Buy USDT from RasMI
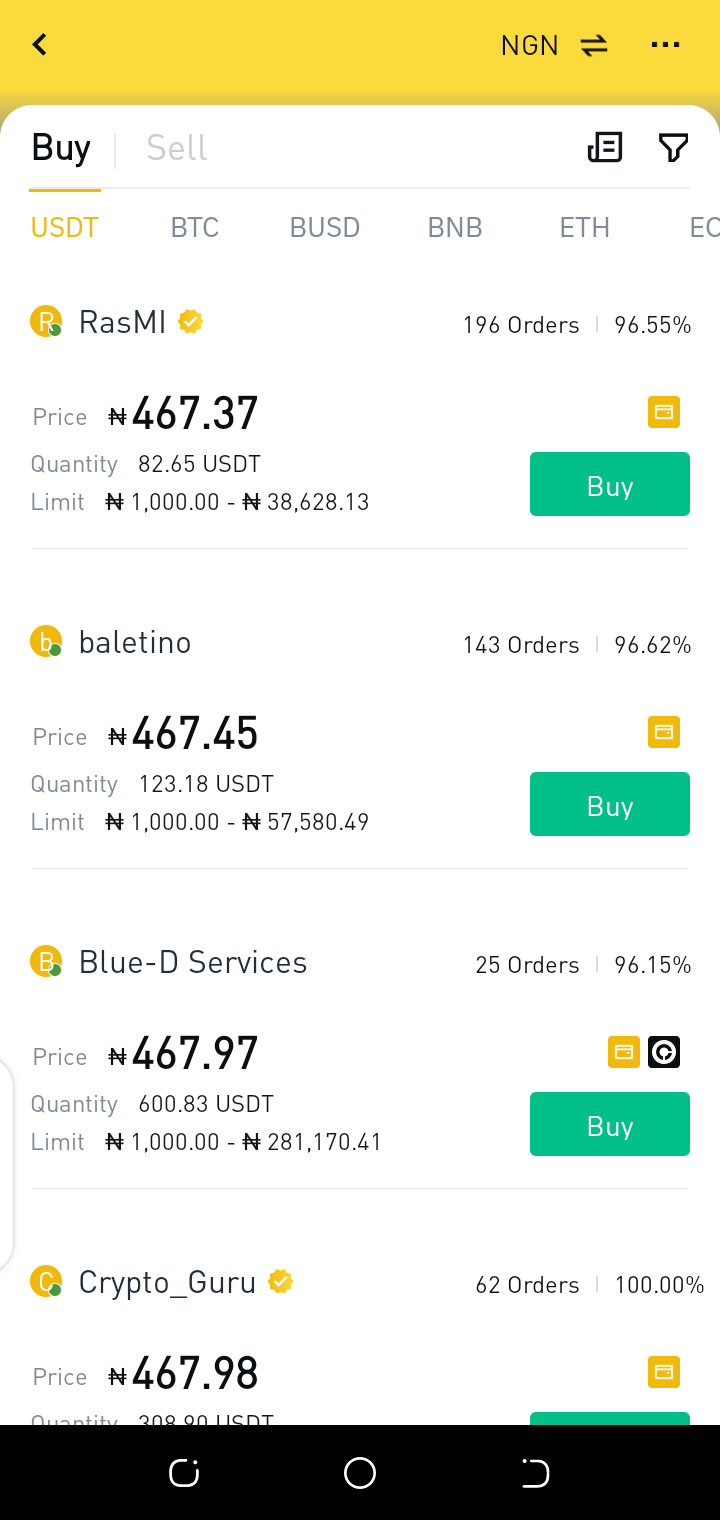The image size is (720, 1520). click(609, 485)
